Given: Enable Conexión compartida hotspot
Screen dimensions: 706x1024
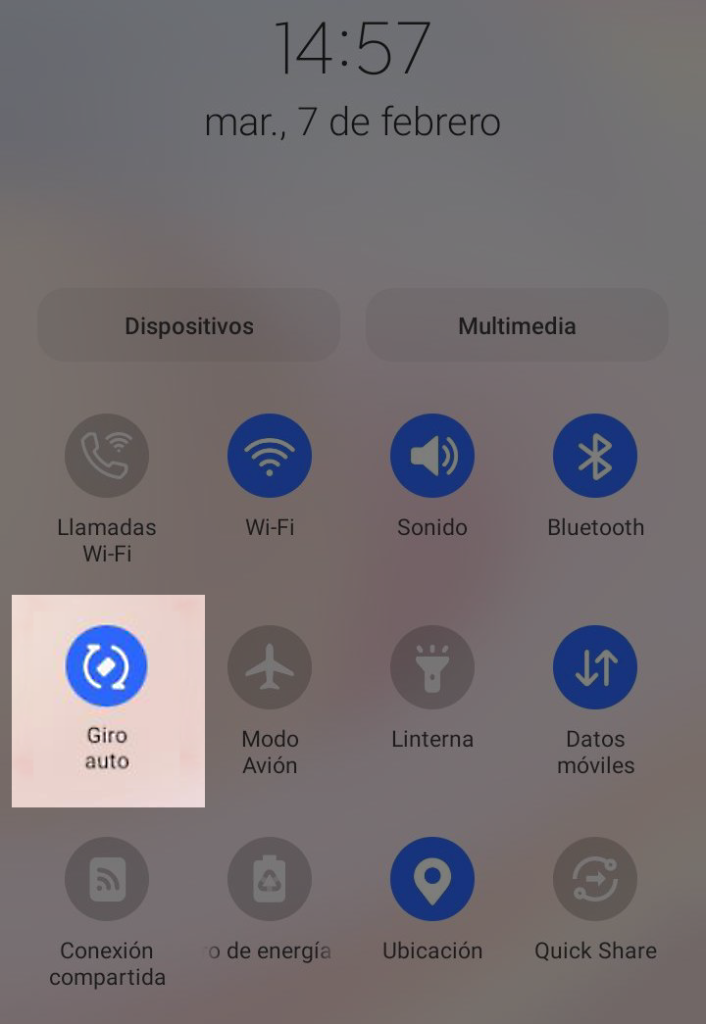Looking at the screenshot, I should pyautogui.click(x=107, y=879).
